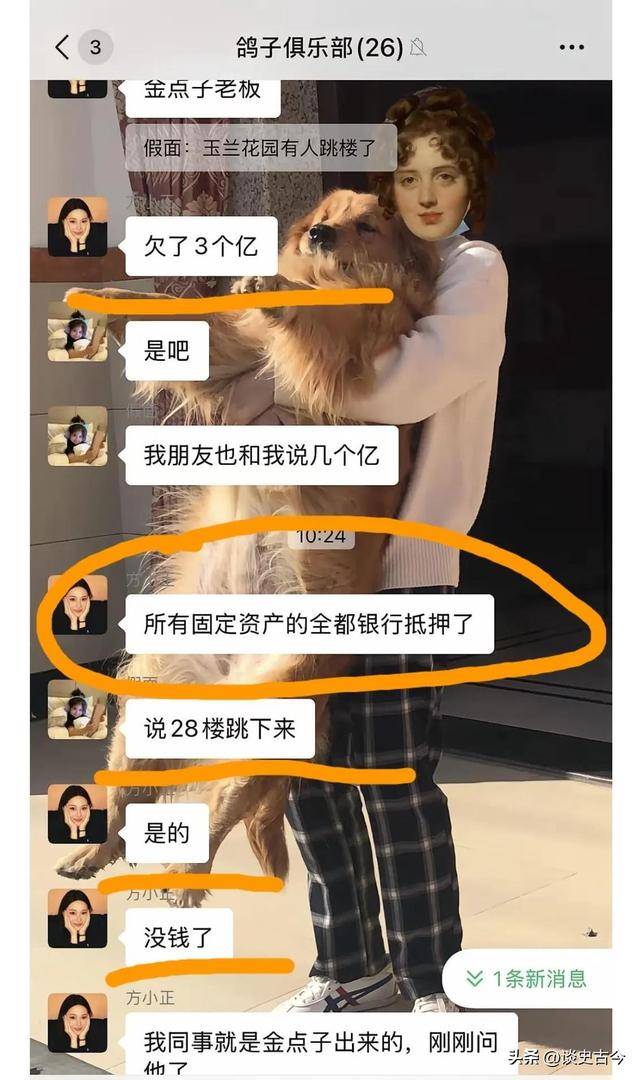
Task: Open avatar beside 所有固定资产 message
Action: point(79,604)
